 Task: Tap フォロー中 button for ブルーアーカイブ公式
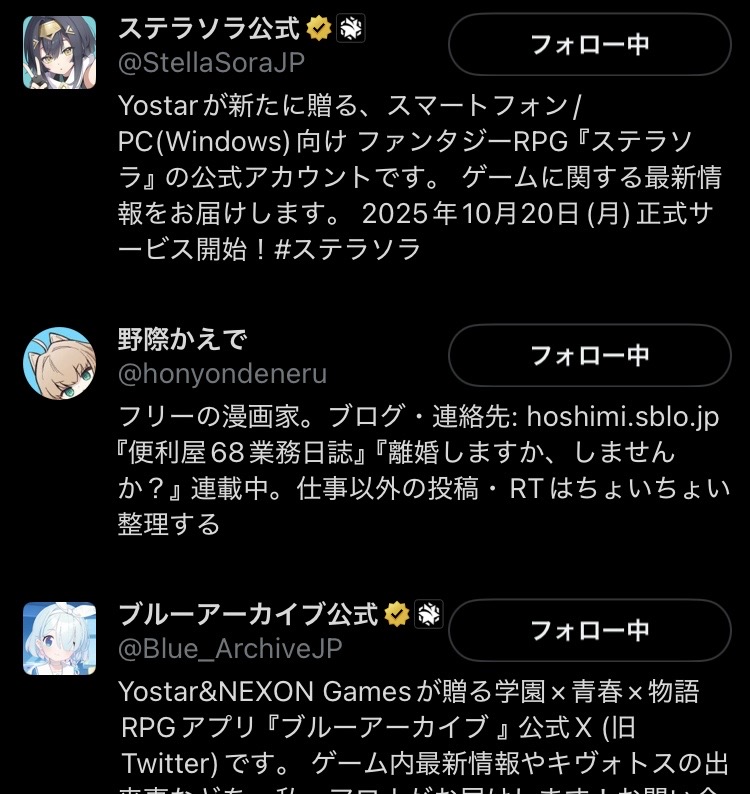tap(589, 630)
